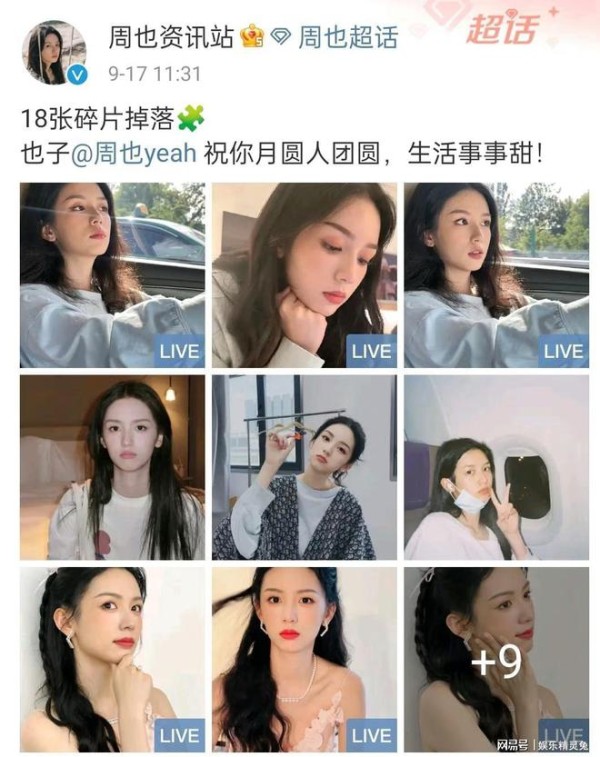Image resolution: width=600 pixels, height=757 pixels.
Task: Open the airplane window peace-sign photo
Action: click(x=497, y=467)
